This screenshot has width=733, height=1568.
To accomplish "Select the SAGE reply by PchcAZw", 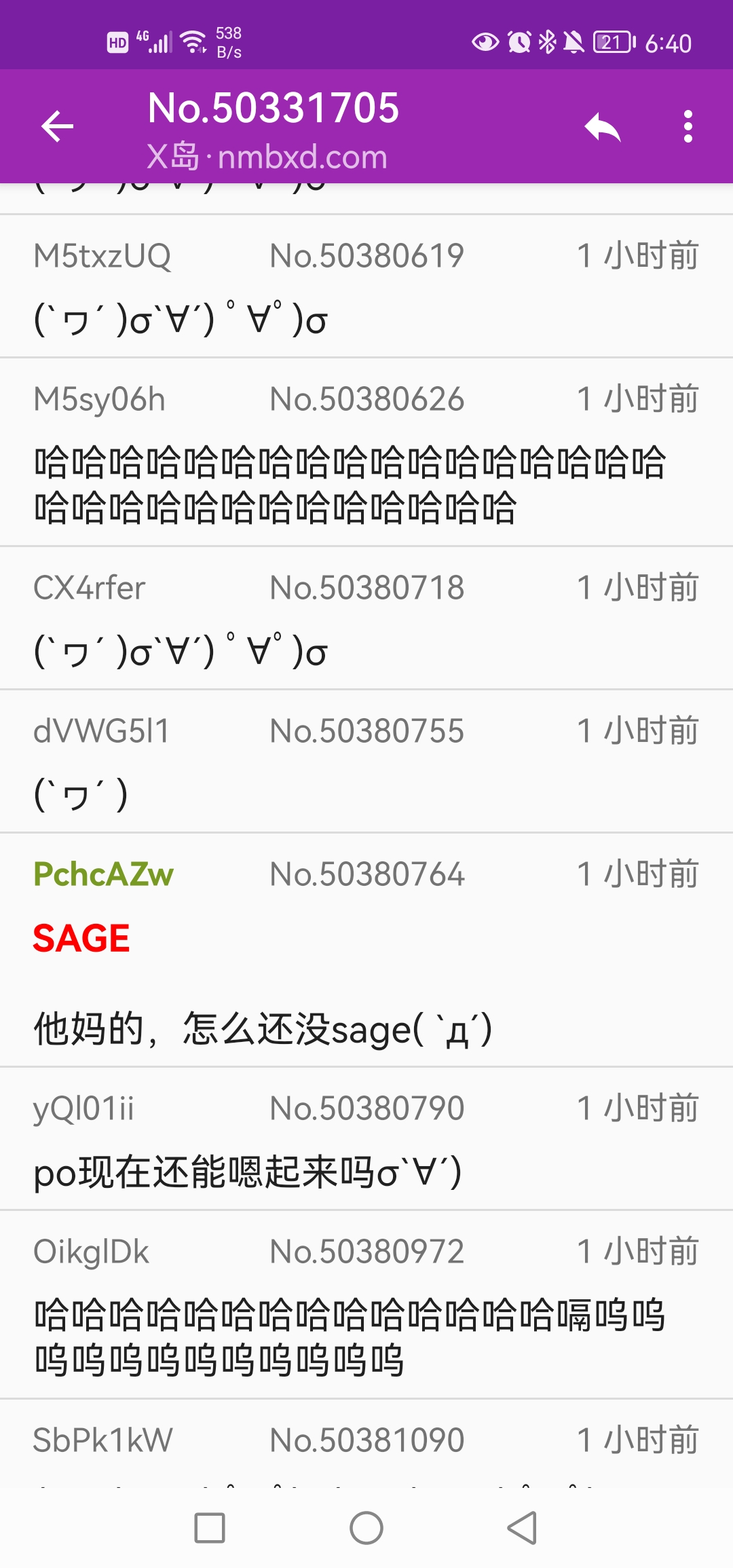I will tap(366, 950).
